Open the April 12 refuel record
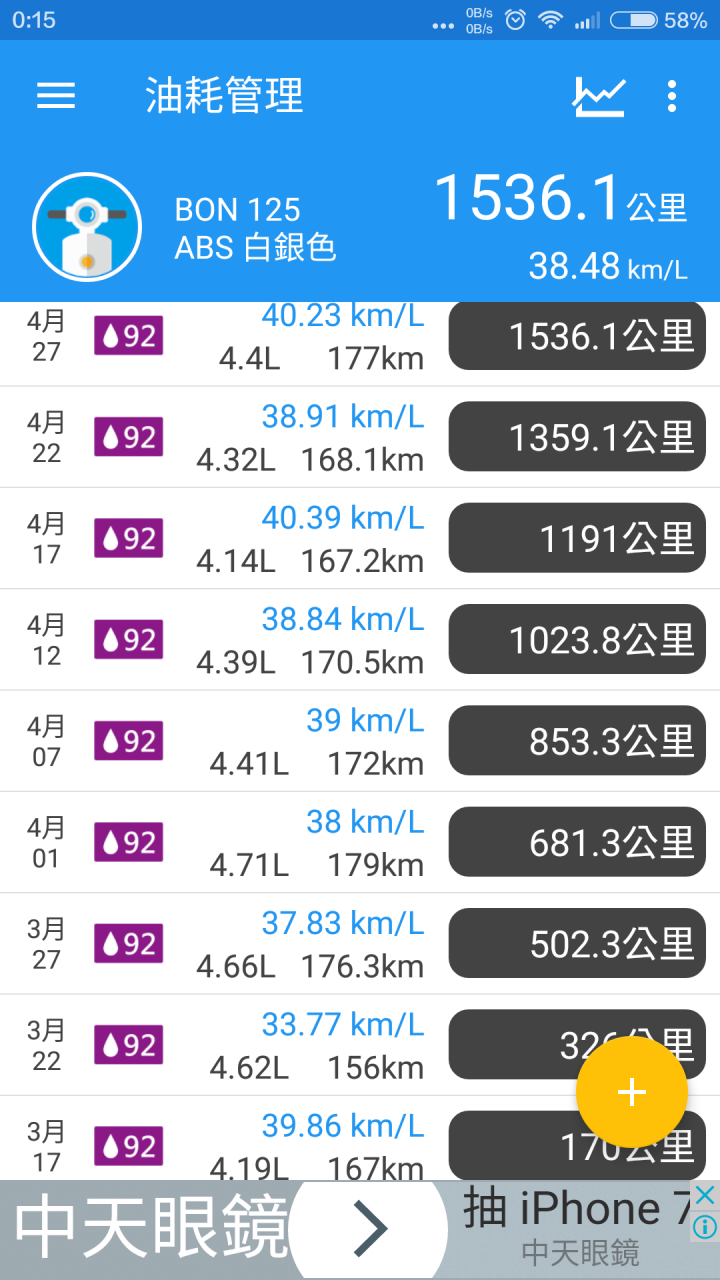Image resolution: width=720 pixels, height=1280 pixels. pyautogui.click(x=360, y=640)
